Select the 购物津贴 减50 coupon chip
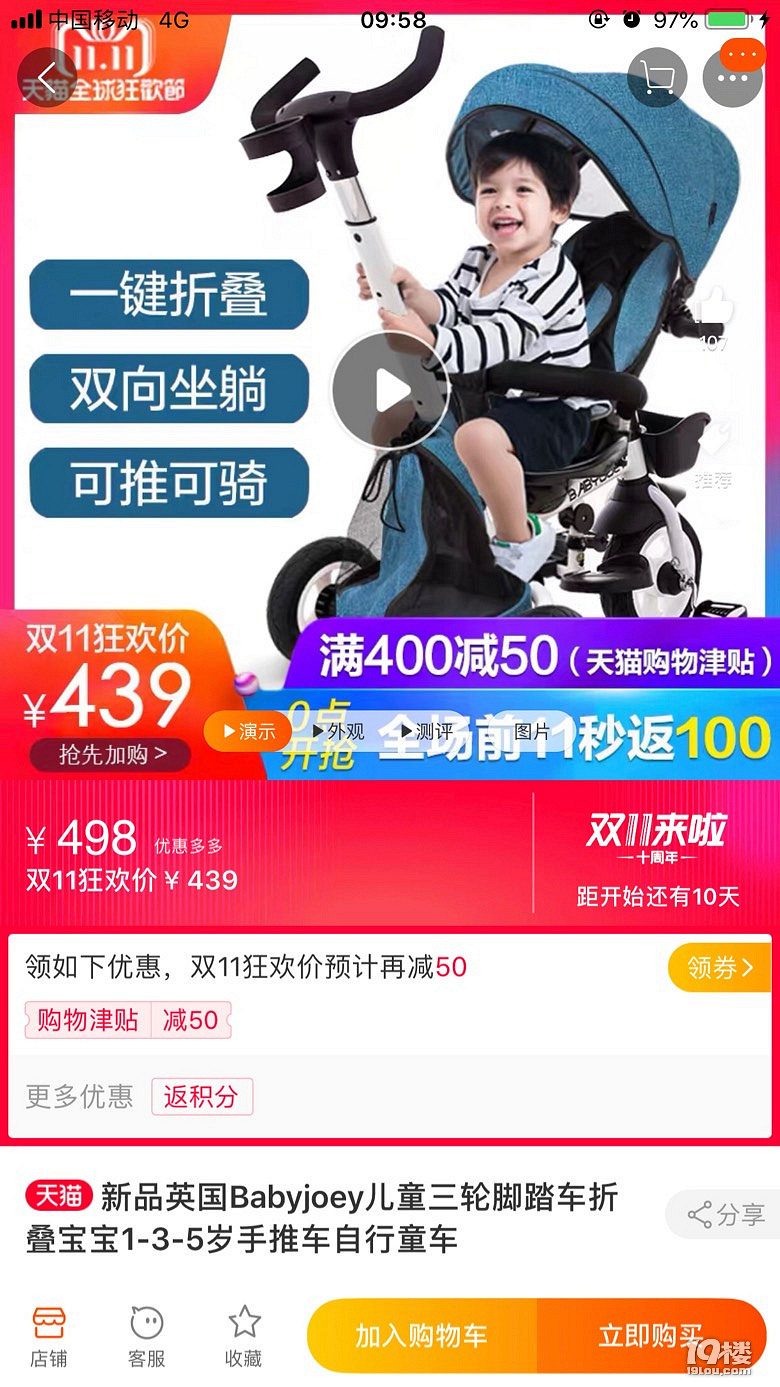 click(128, 1020)
